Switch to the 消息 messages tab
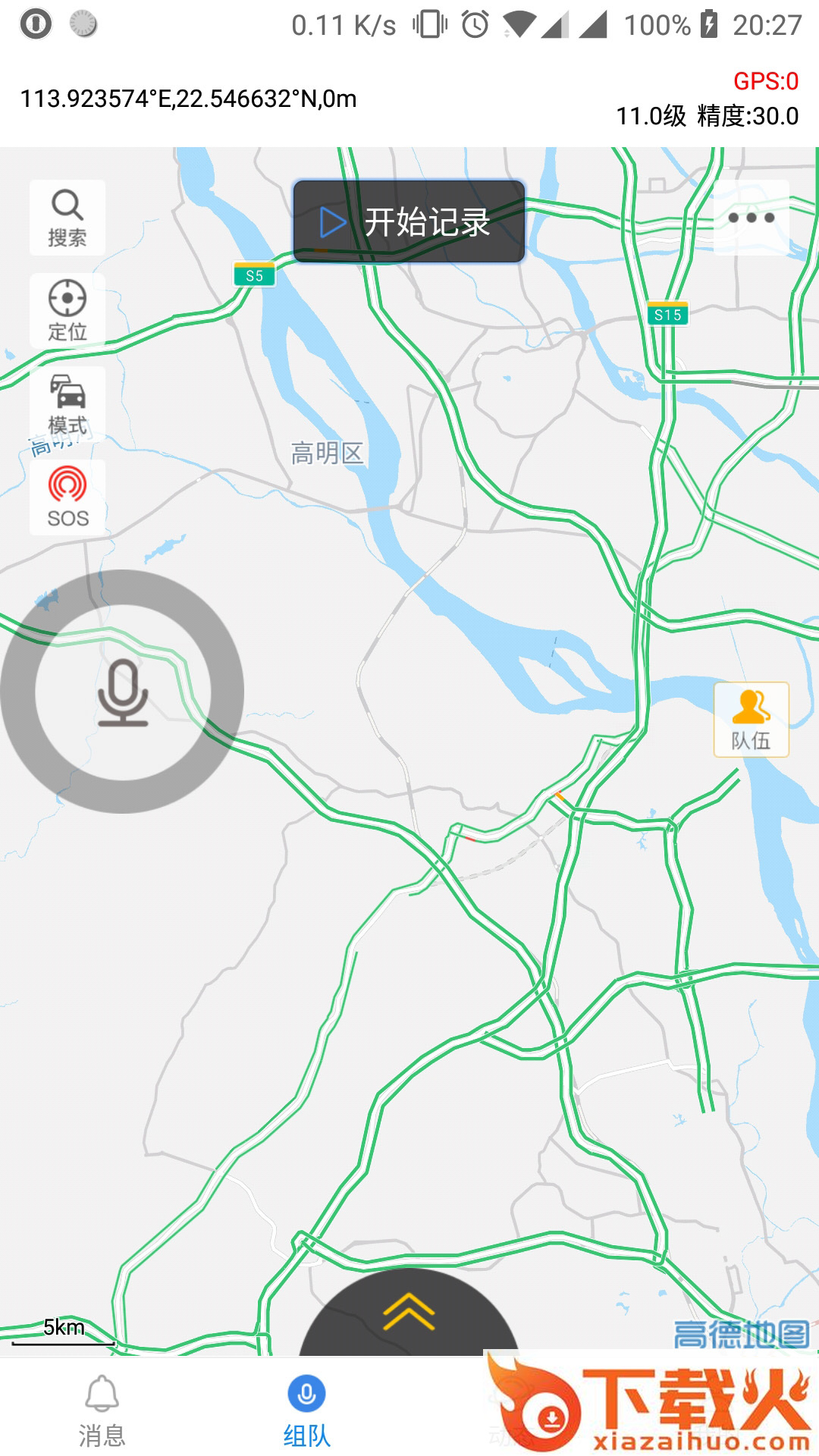819x1456 pixels. click(102, 1412)
